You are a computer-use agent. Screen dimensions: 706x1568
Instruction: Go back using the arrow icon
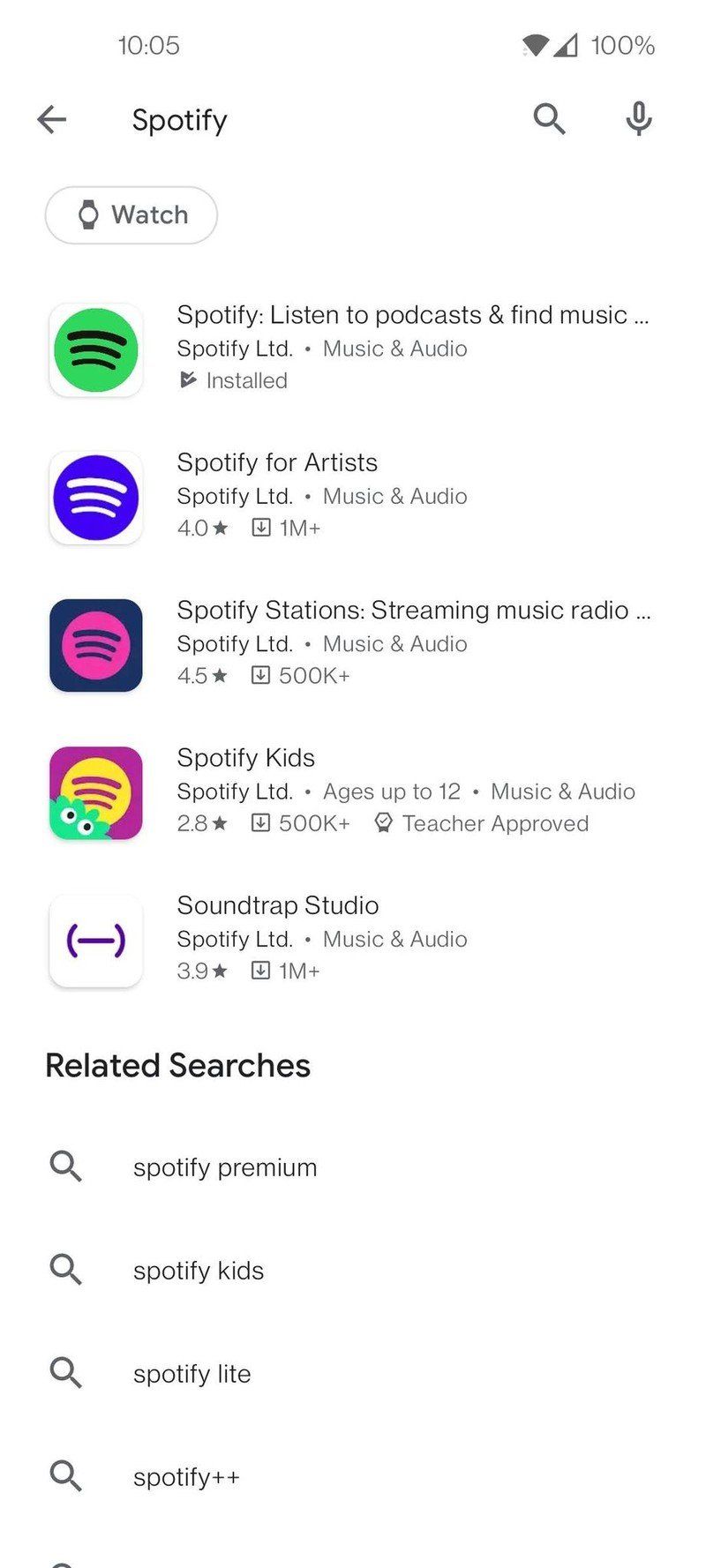click(x=52, y=119)
